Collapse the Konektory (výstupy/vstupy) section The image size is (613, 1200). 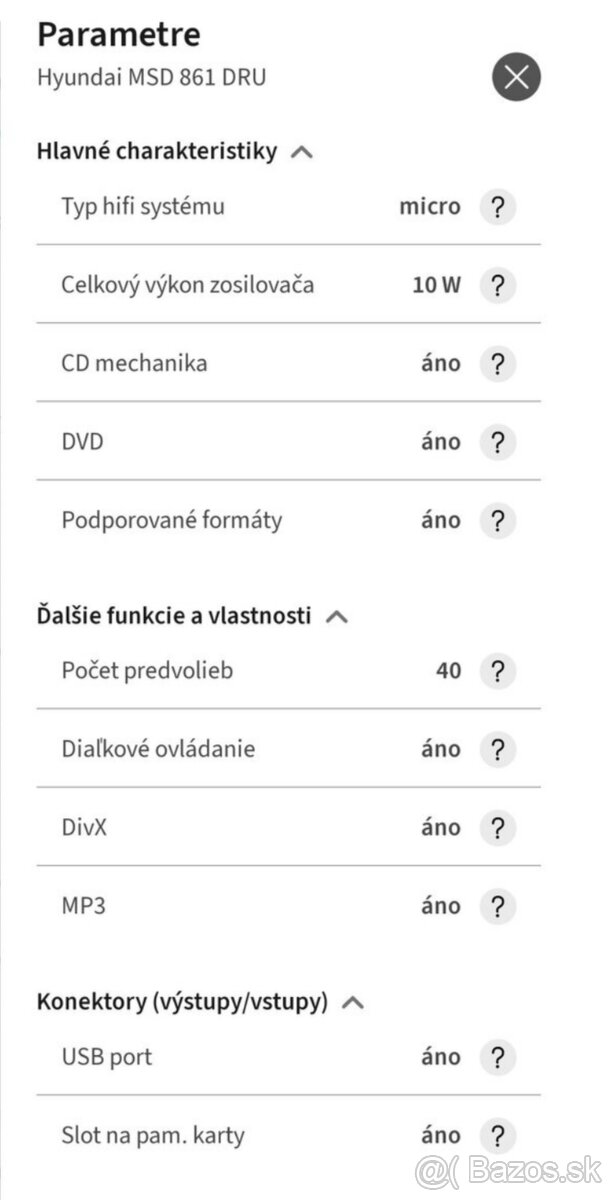(x=353, y=1002)
